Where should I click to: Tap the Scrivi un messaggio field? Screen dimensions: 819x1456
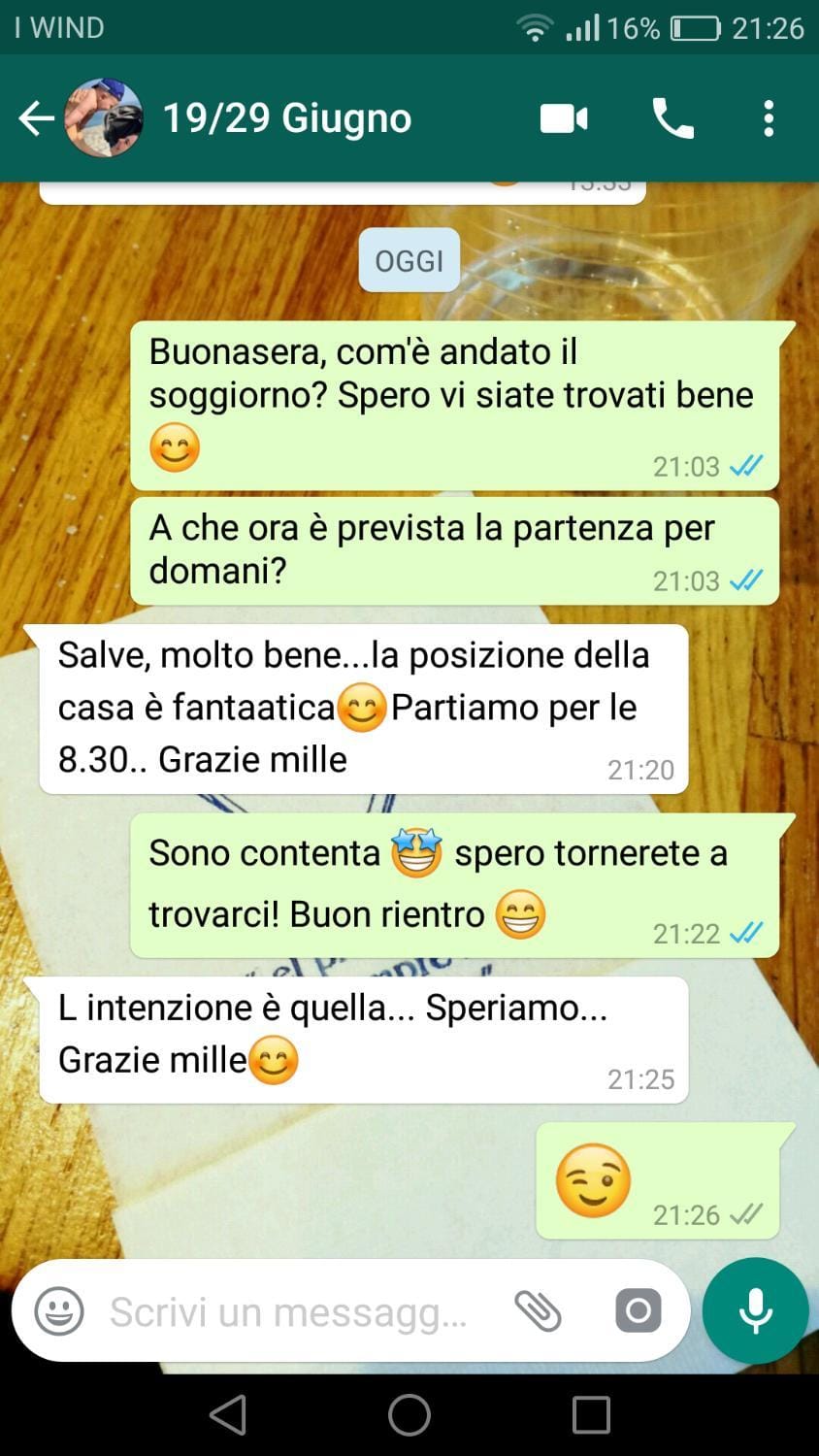(289, 1311)
